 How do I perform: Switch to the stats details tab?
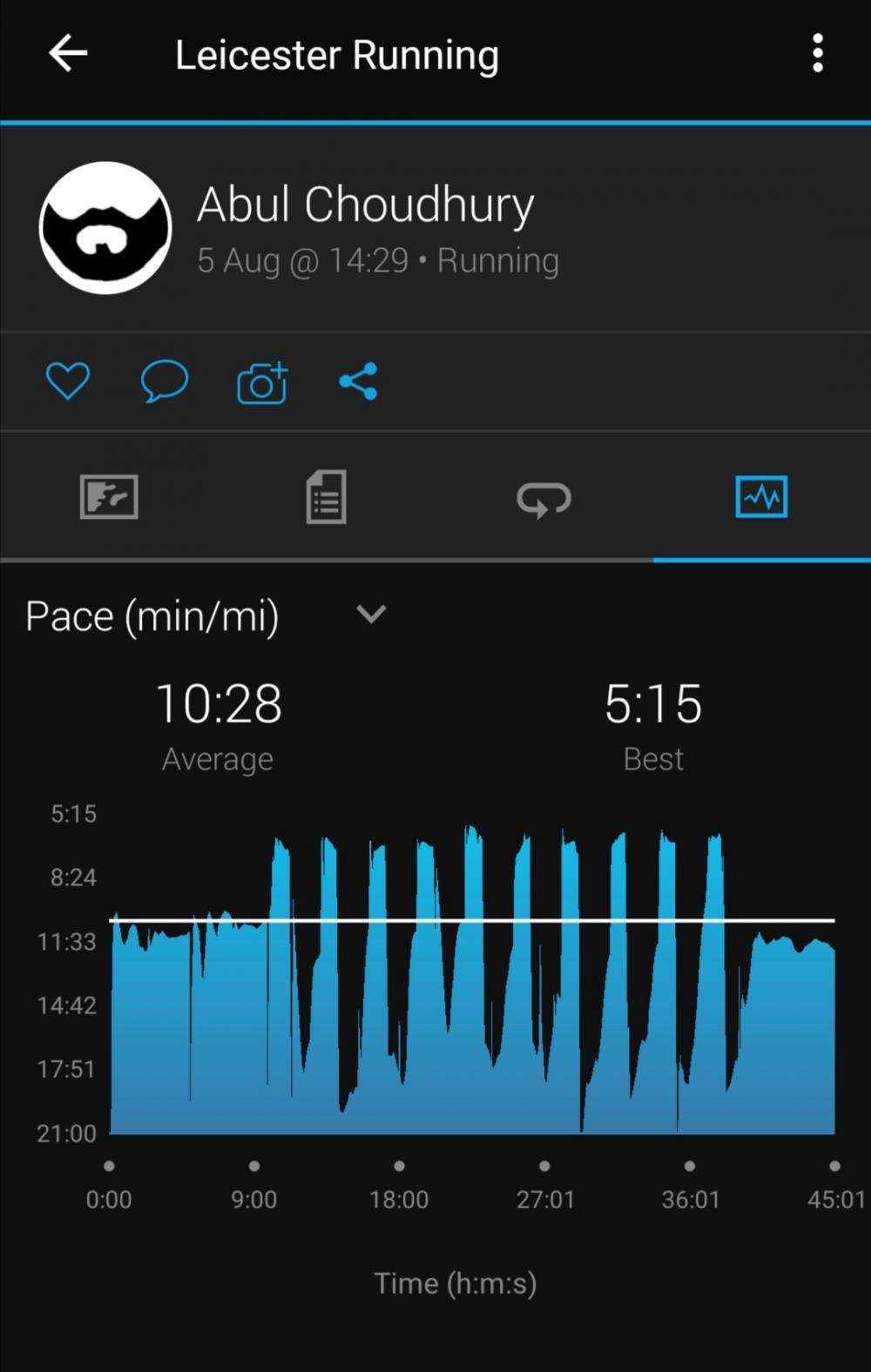pos(327,497)
